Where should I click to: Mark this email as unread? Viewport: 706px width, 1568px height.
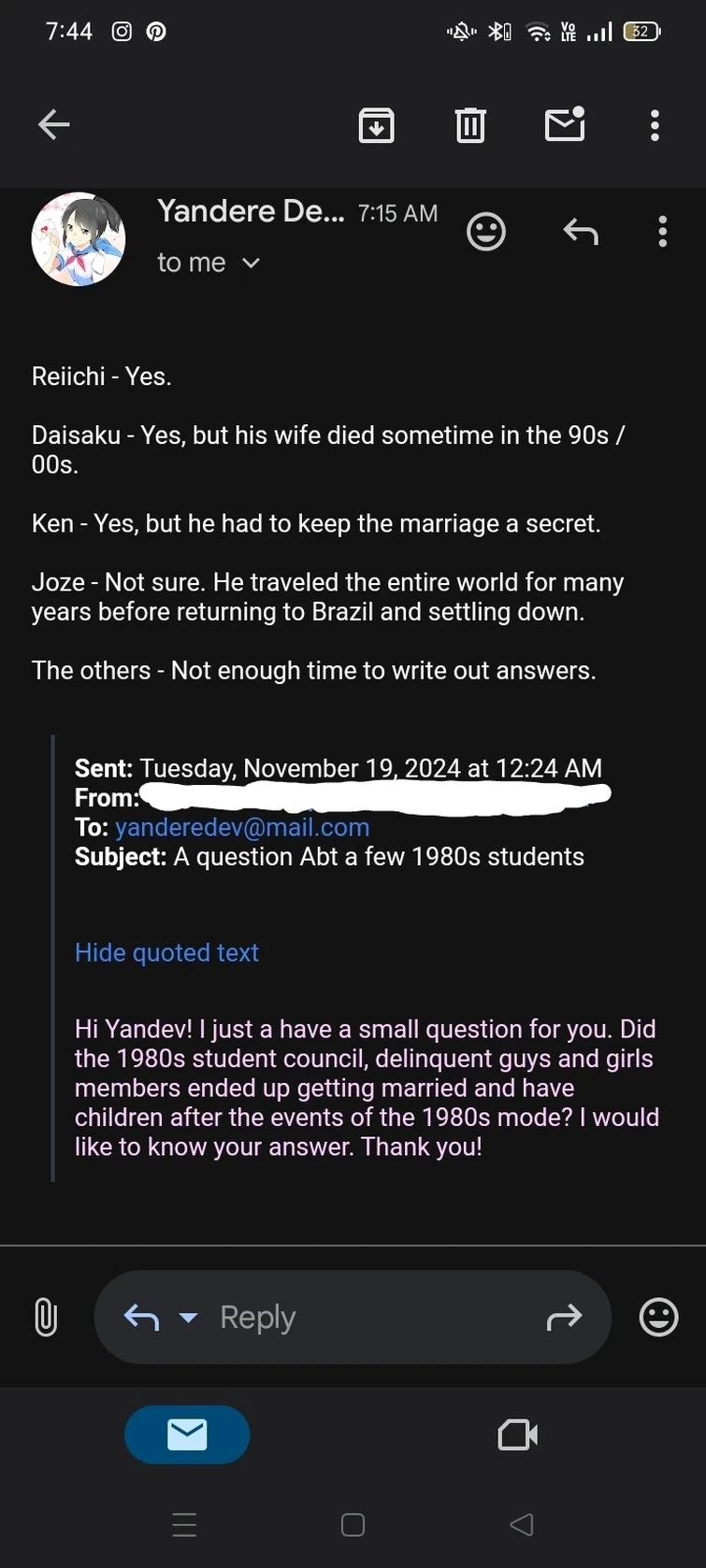click(565, 124)
